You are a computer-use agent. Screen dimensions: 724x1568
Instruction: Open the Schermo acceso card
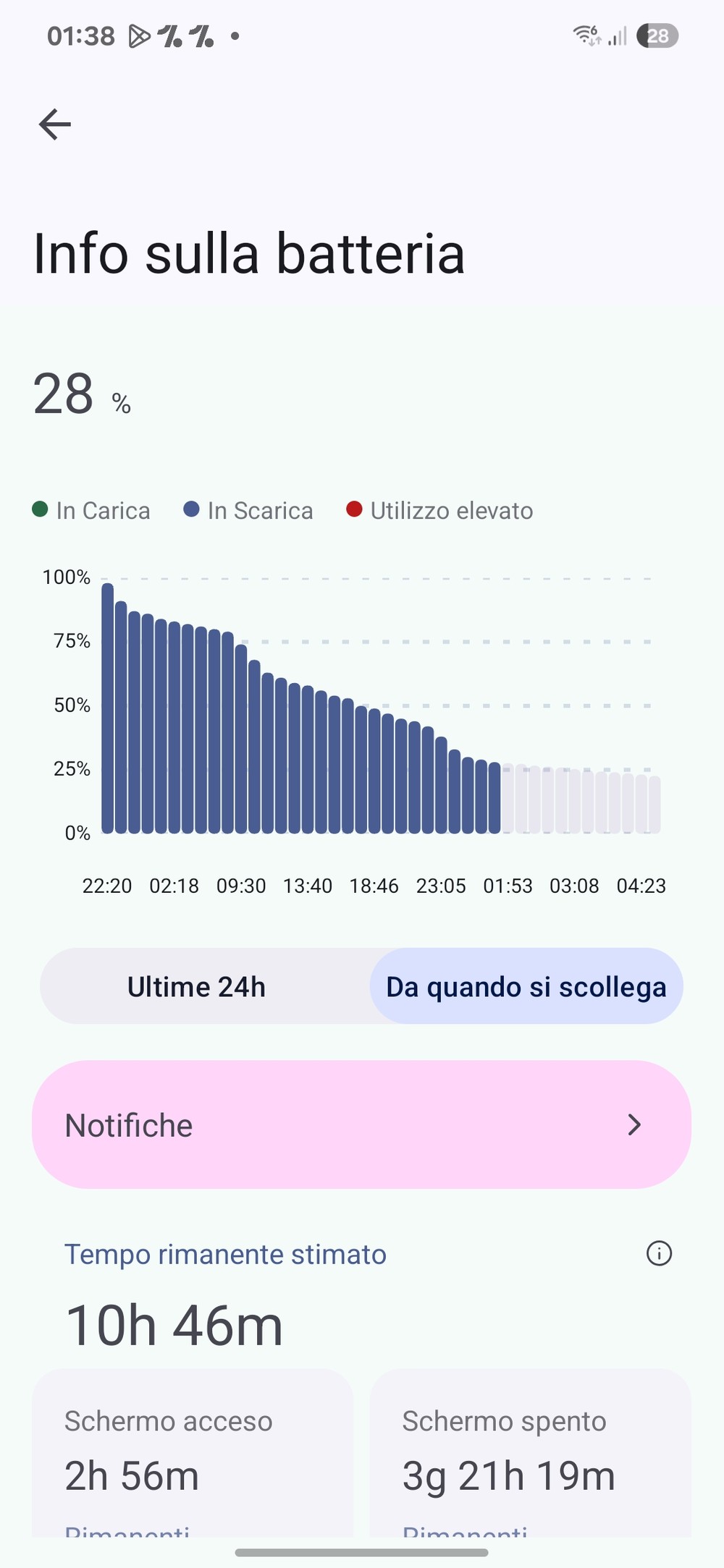193,1452
